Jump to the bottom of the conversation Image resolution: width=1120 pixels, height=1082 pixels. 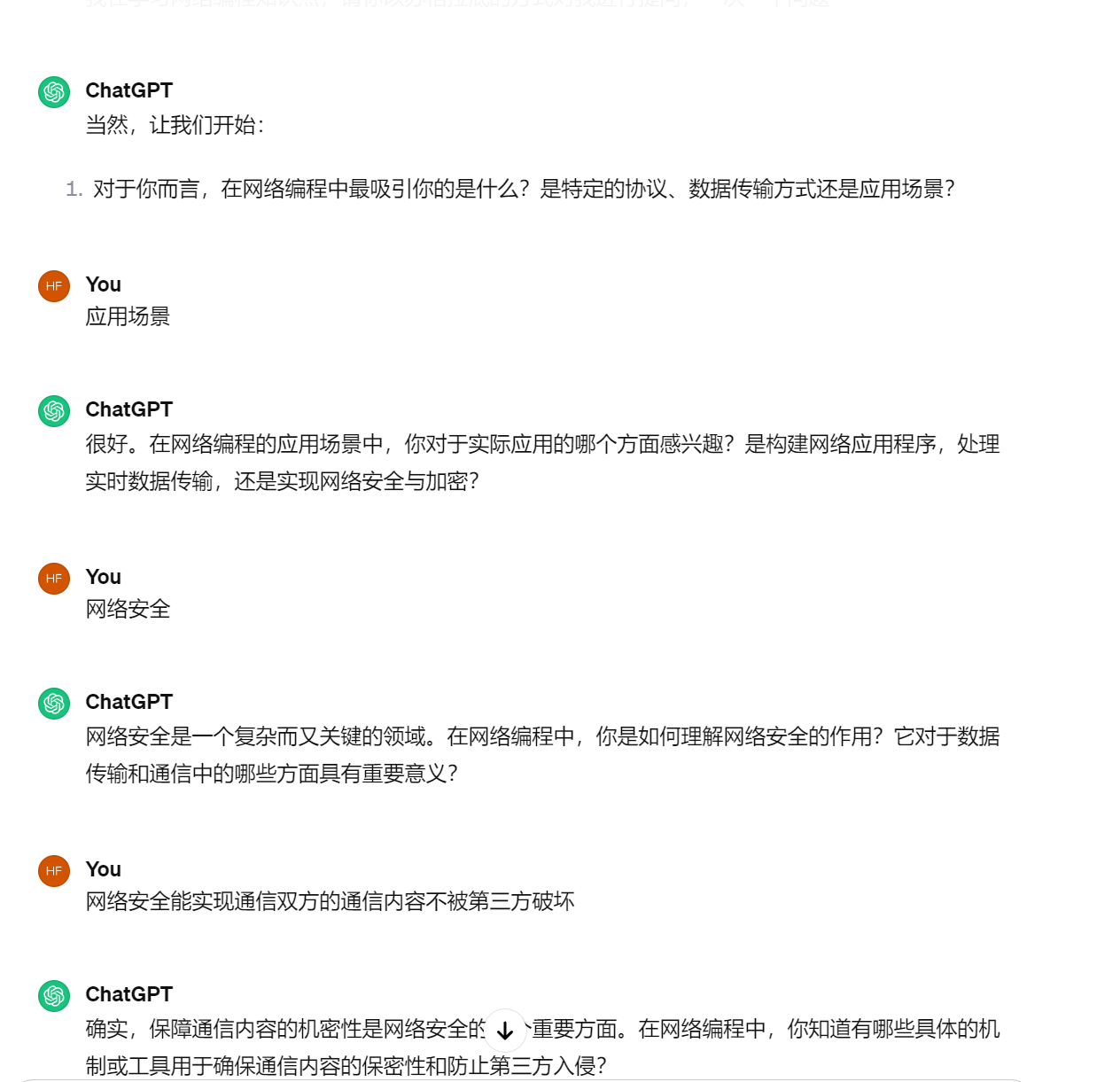505,1031
